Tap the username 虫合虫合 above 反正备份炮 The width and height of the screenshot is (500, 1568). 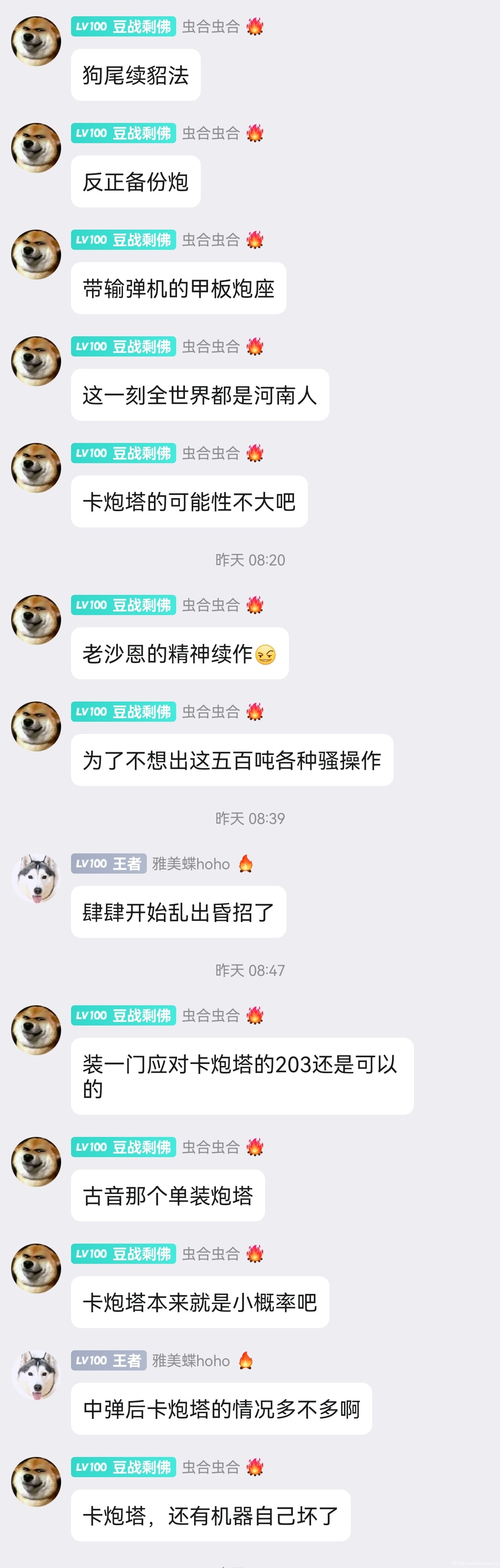(211, 133)
